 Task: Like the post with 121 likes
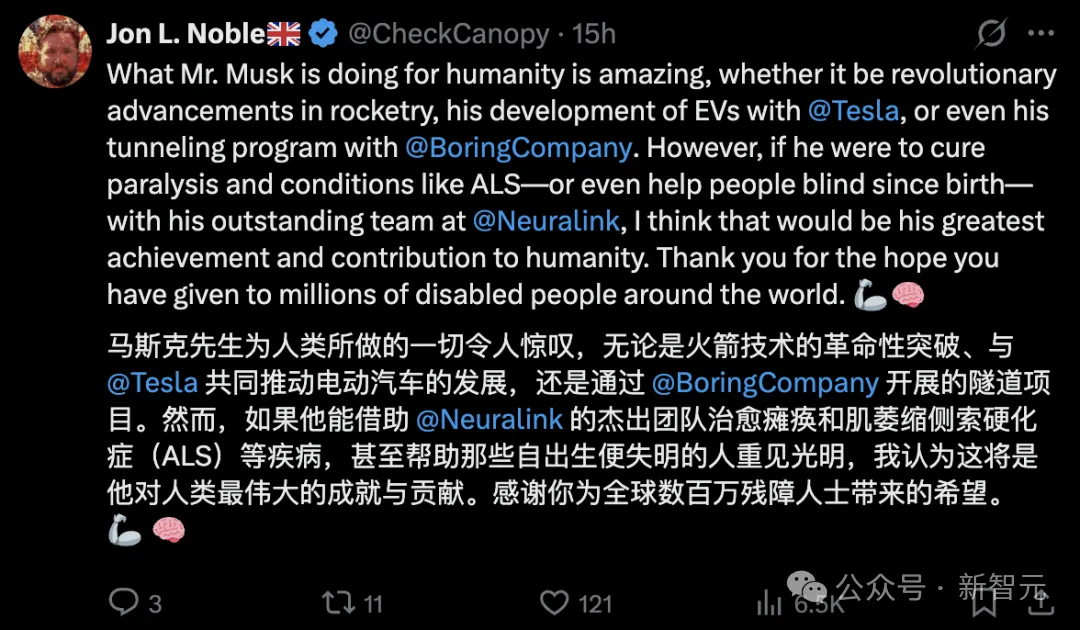(x=553, y=601)
